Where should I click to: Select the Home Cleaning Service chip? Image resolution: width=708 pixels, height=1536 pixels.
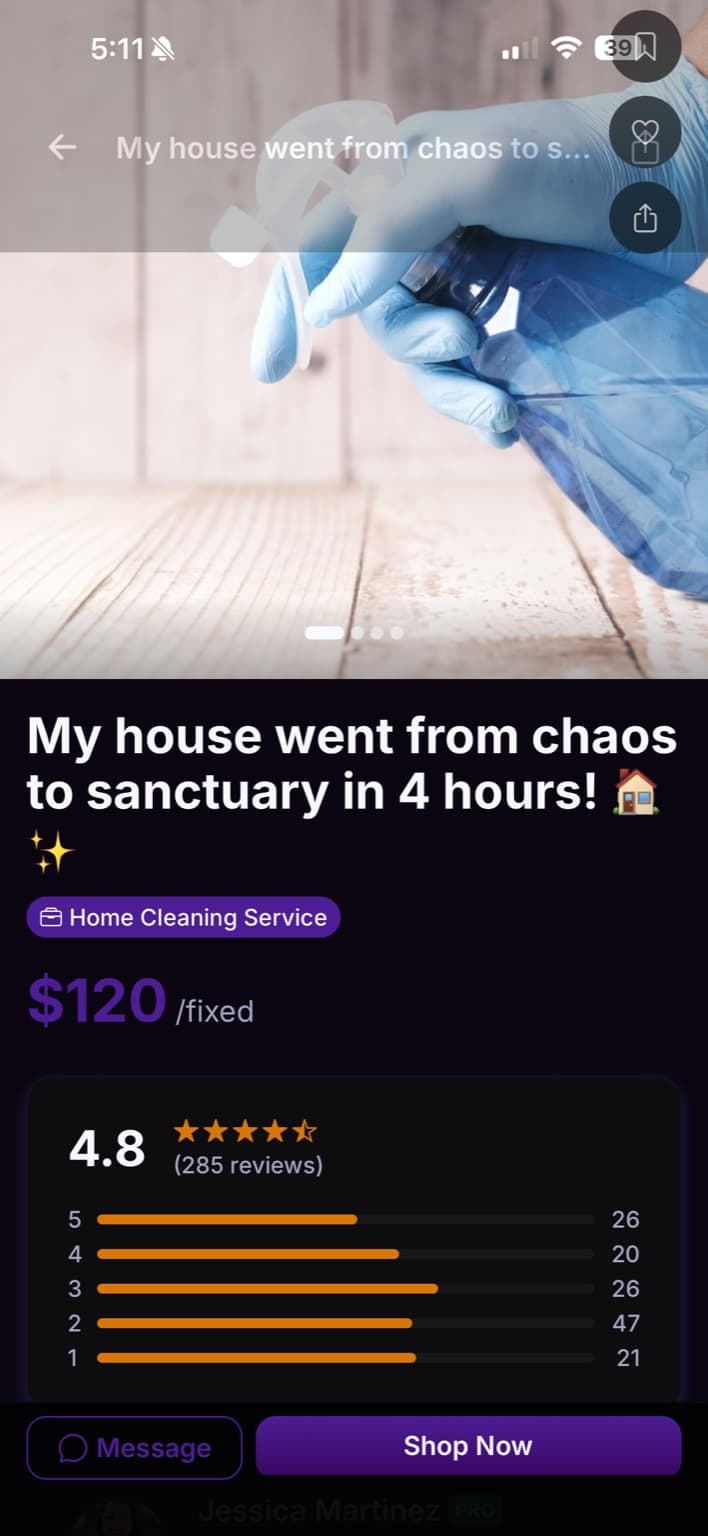(184, 917)
